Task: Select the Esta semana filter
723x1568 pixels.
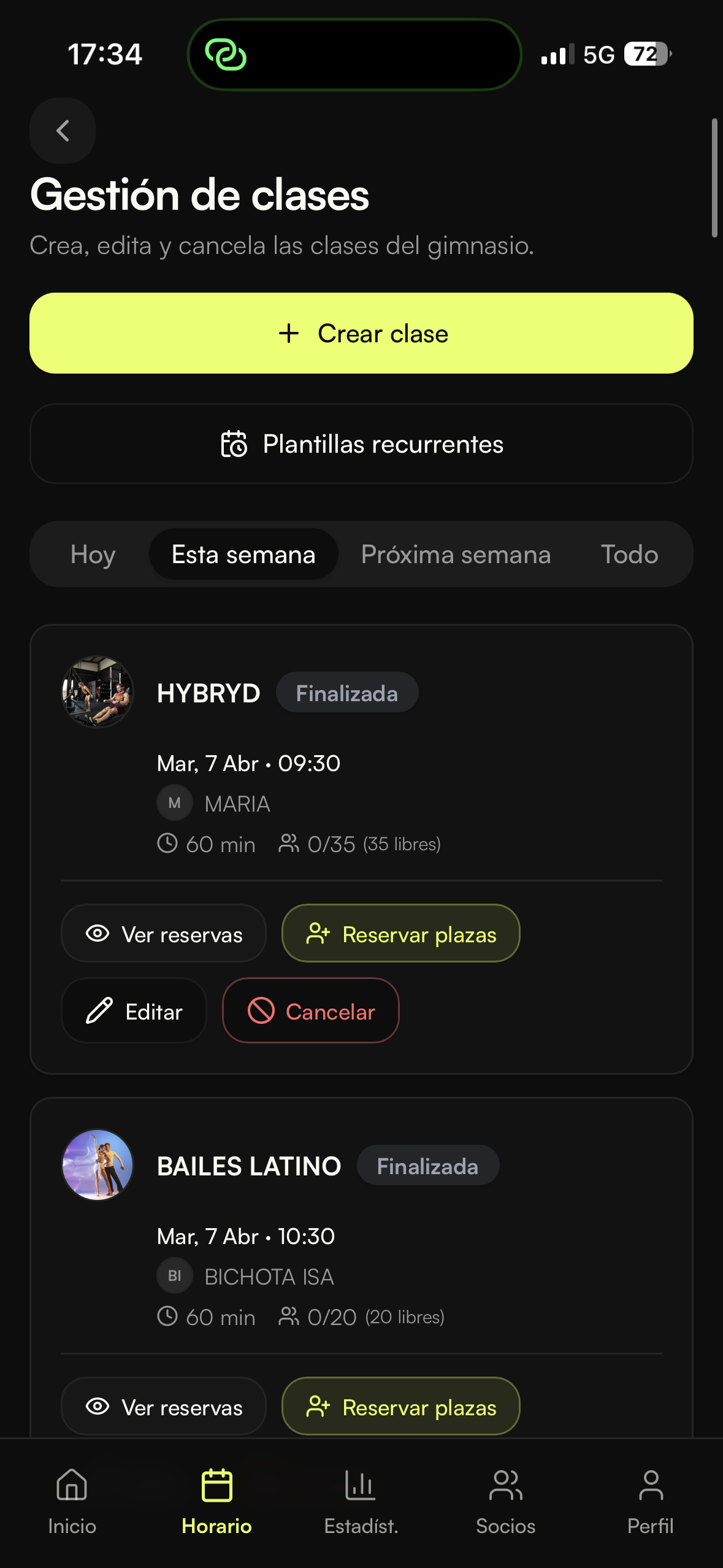Action: (243, 554)
